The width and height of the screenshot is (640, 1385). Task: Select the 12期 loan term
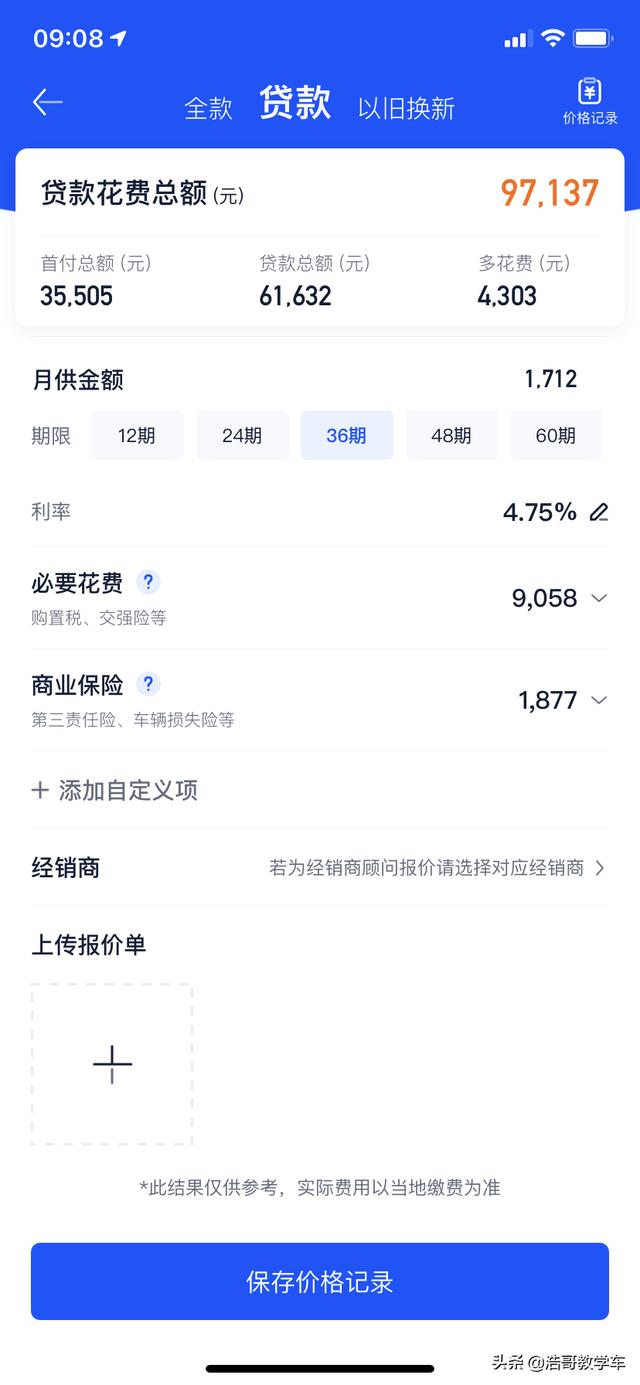(137, 435)
